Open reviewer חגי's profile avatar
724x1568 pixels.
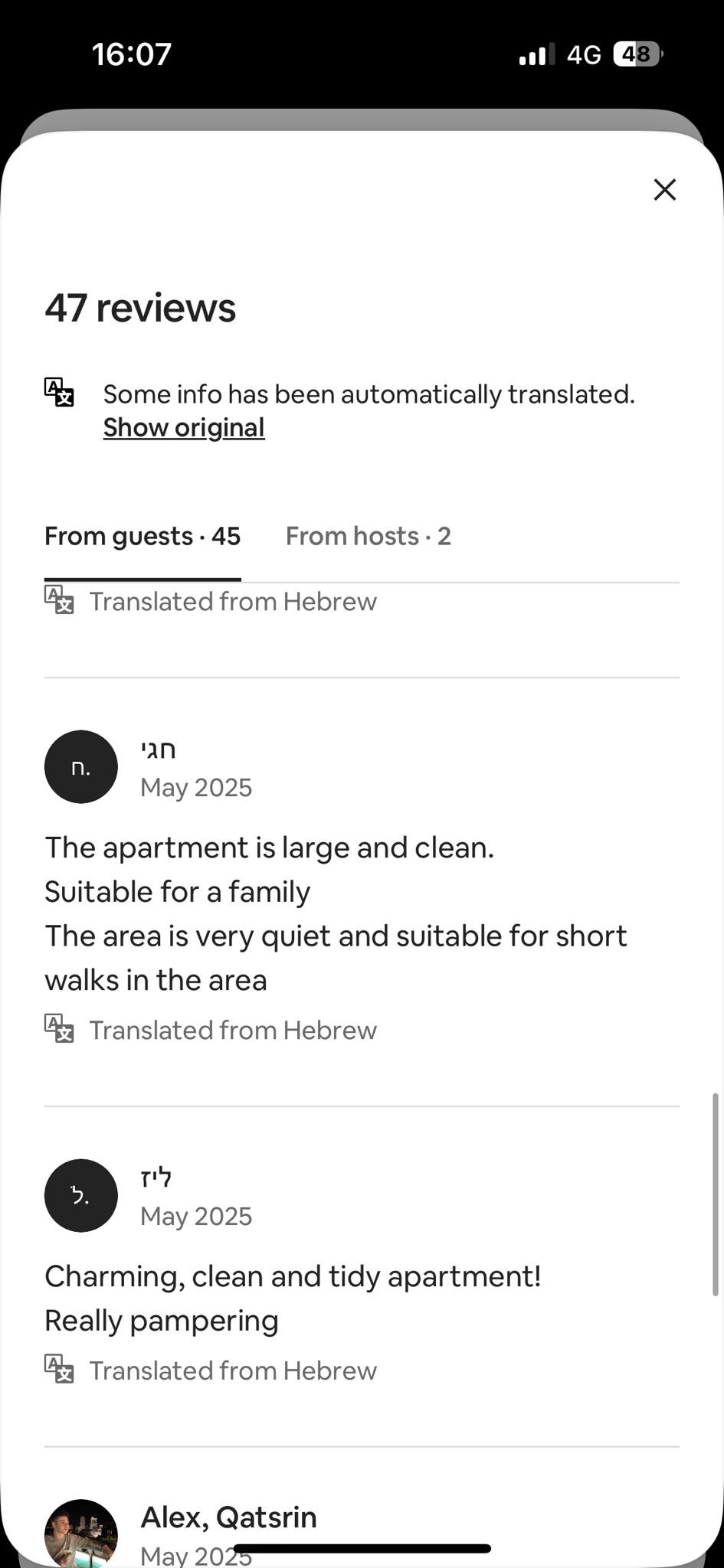[x=81, y=766]
